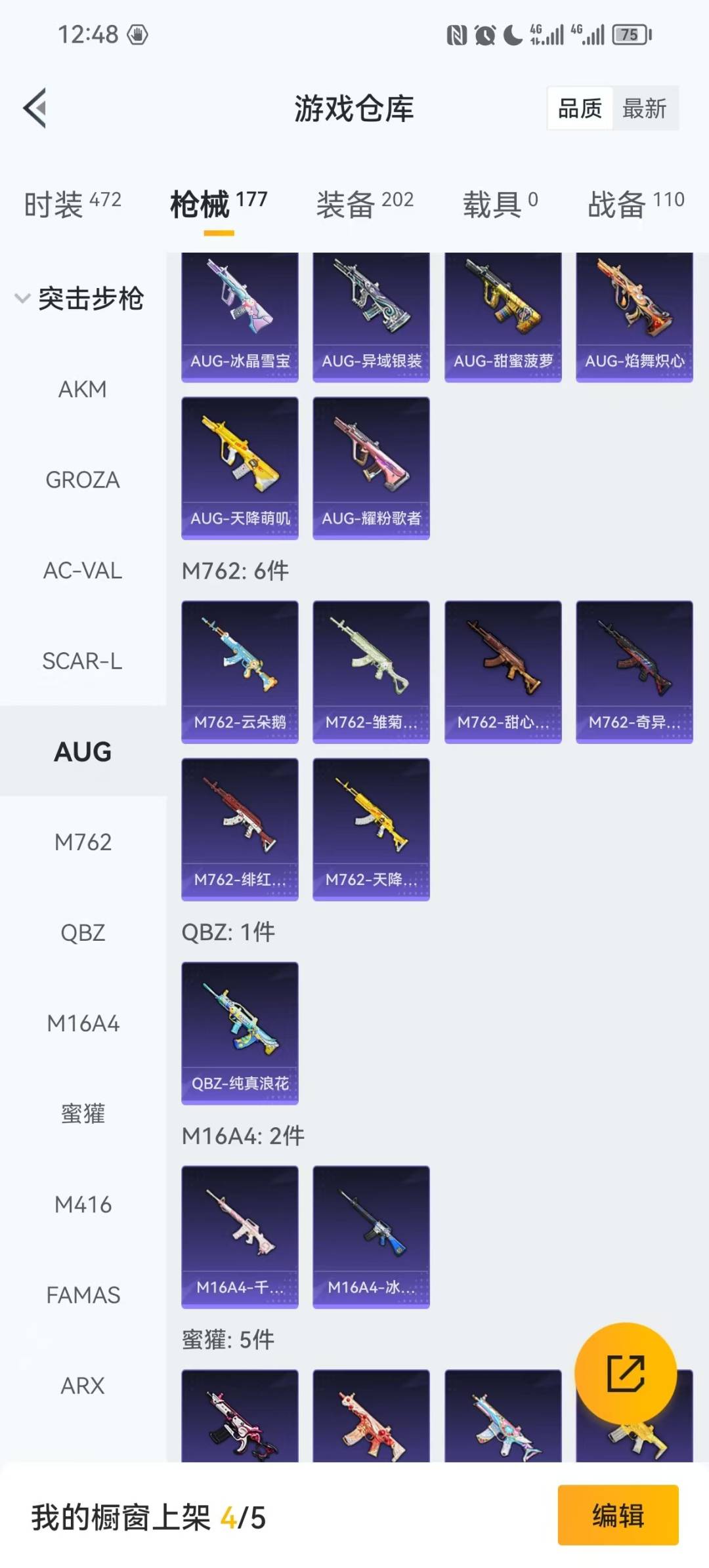Screen dimensions: 709x1568
Task: Select M416 in the sidebar
Action: 83,1205
